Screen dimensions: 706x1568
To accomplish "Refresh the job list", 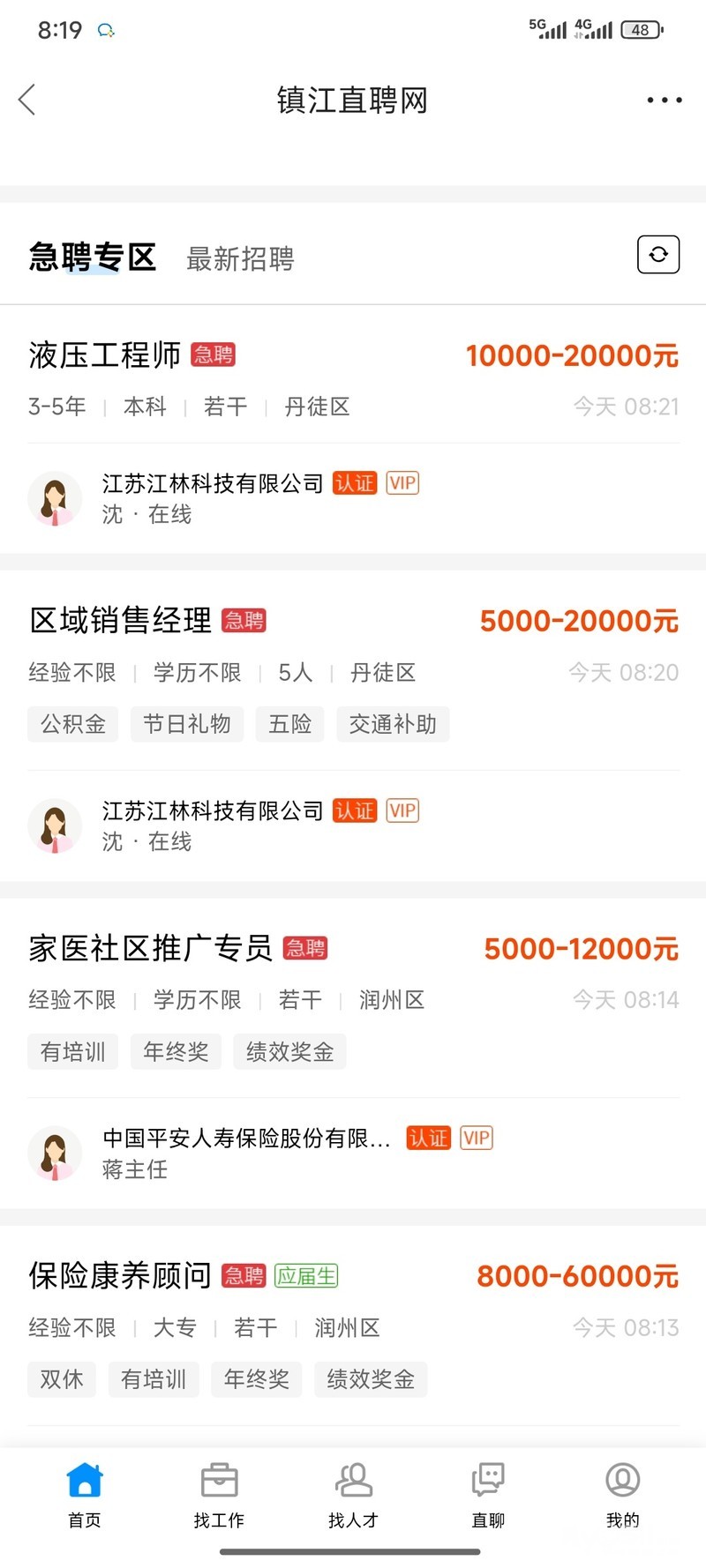I will (658, 255).
